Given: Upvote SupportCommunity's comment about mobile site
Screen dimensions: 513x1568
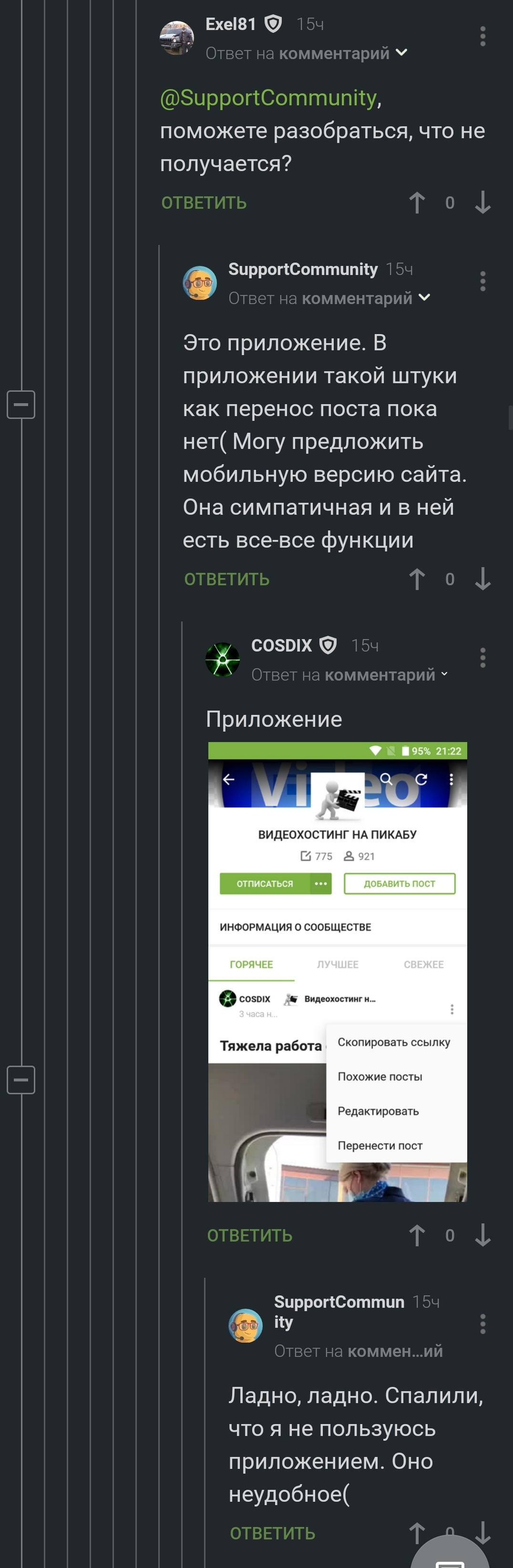Looking at the screenshot, I should point(417,579).
